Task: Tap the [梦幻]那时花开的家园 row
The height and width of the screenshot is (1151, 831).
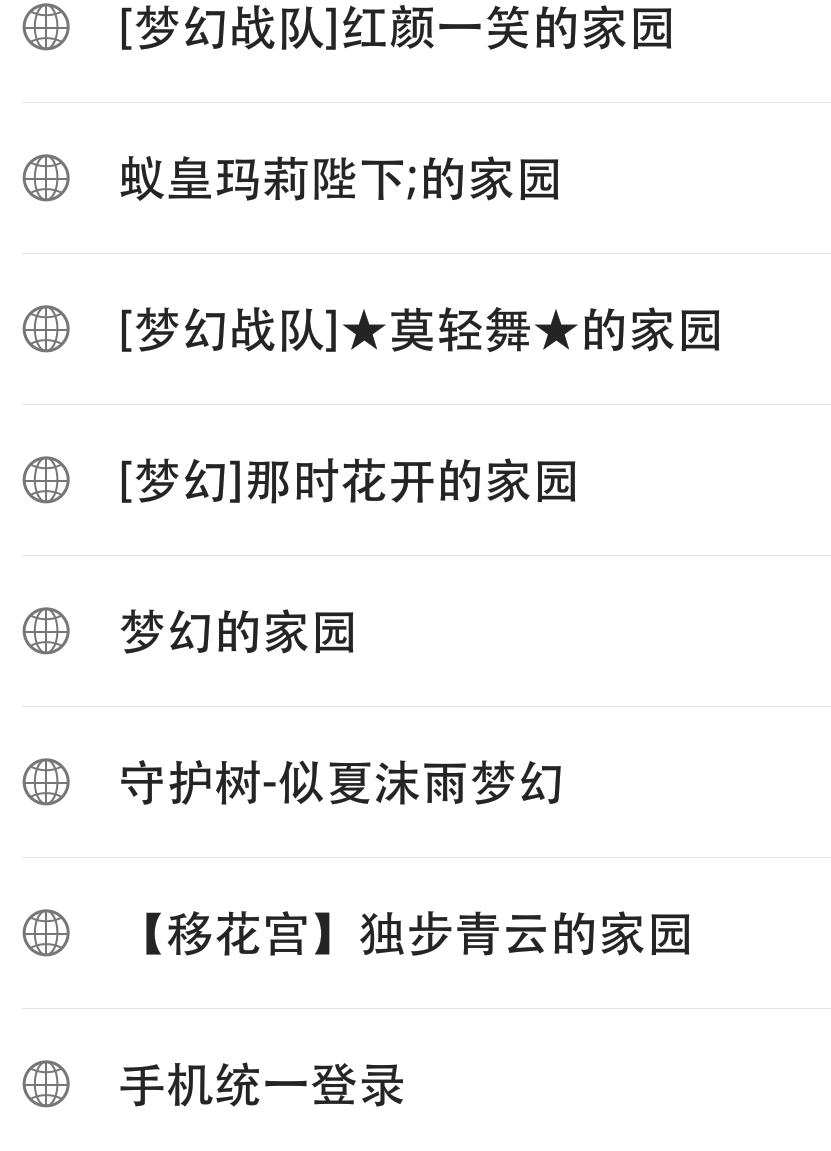Action: pyautogui.click(x=348, y=482)
